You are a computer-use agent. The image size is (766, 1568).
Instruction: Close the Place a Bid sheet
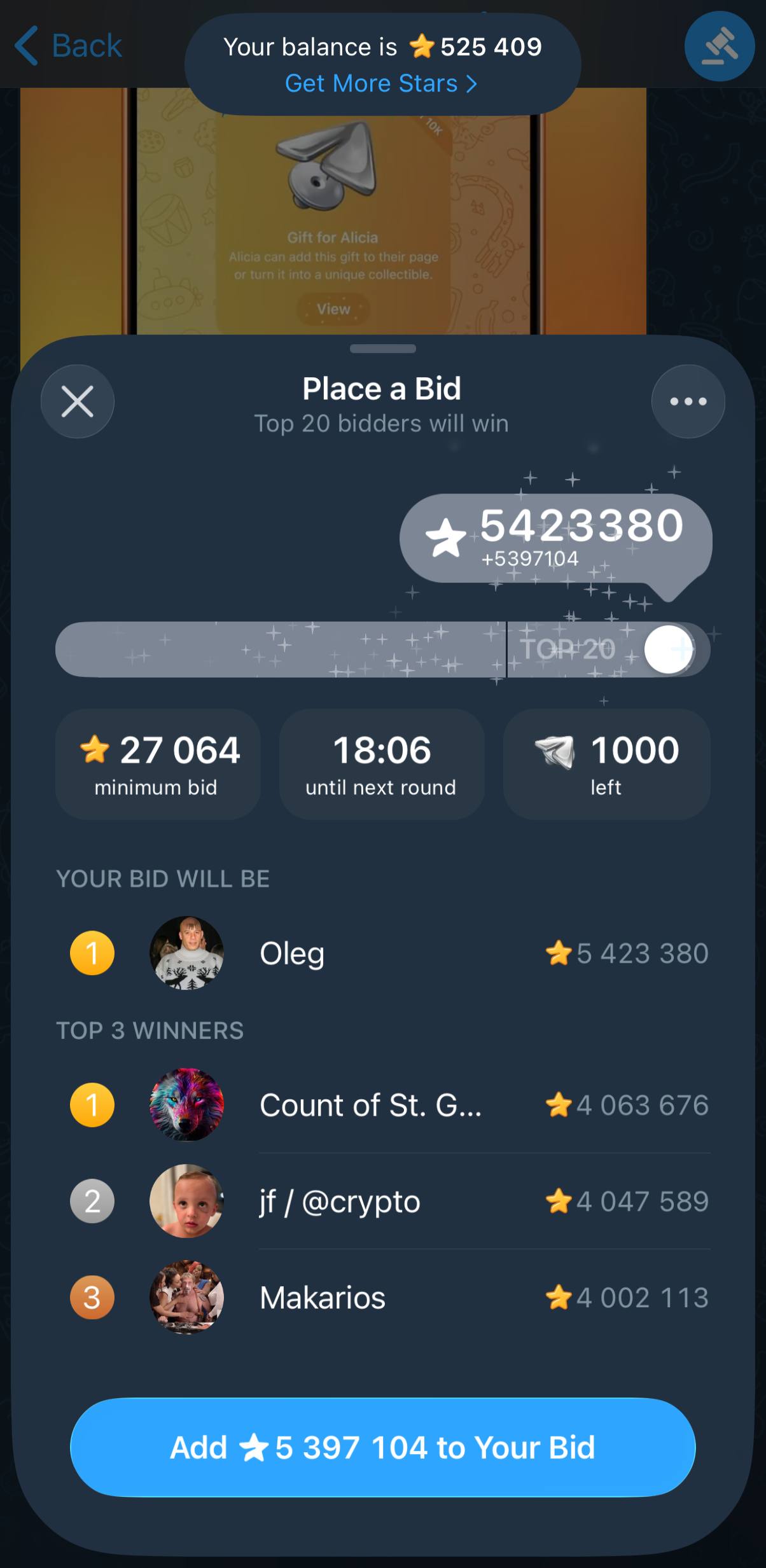(x=78, y=401)
